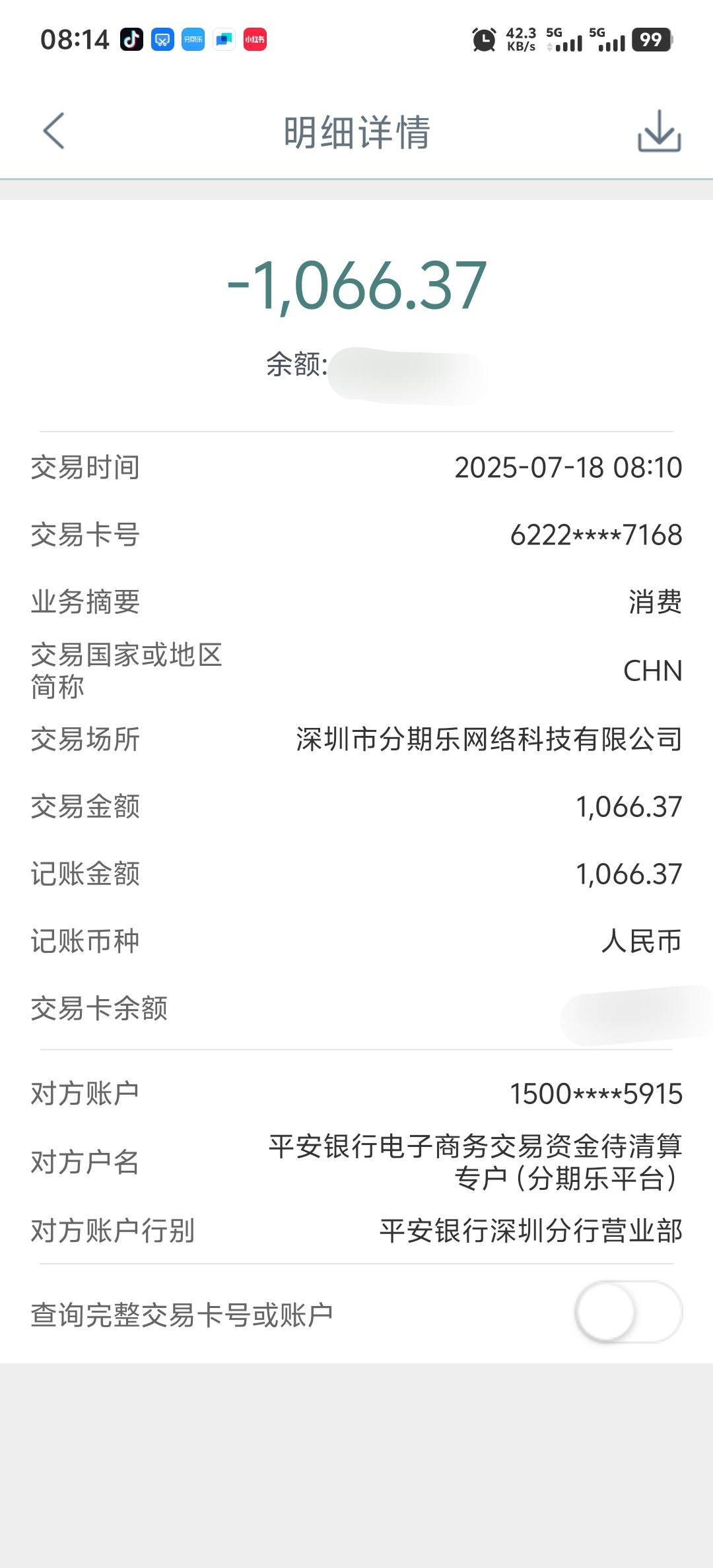Go back from the 明细详情 page

pyautogui.click(x=53, y=131)
